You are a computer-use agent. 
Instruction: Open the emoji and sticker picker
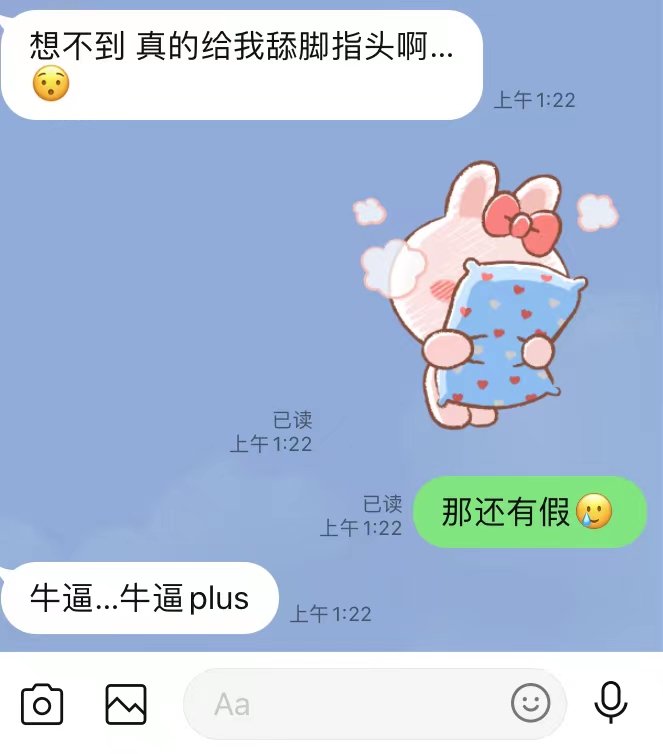click(531, 704)
